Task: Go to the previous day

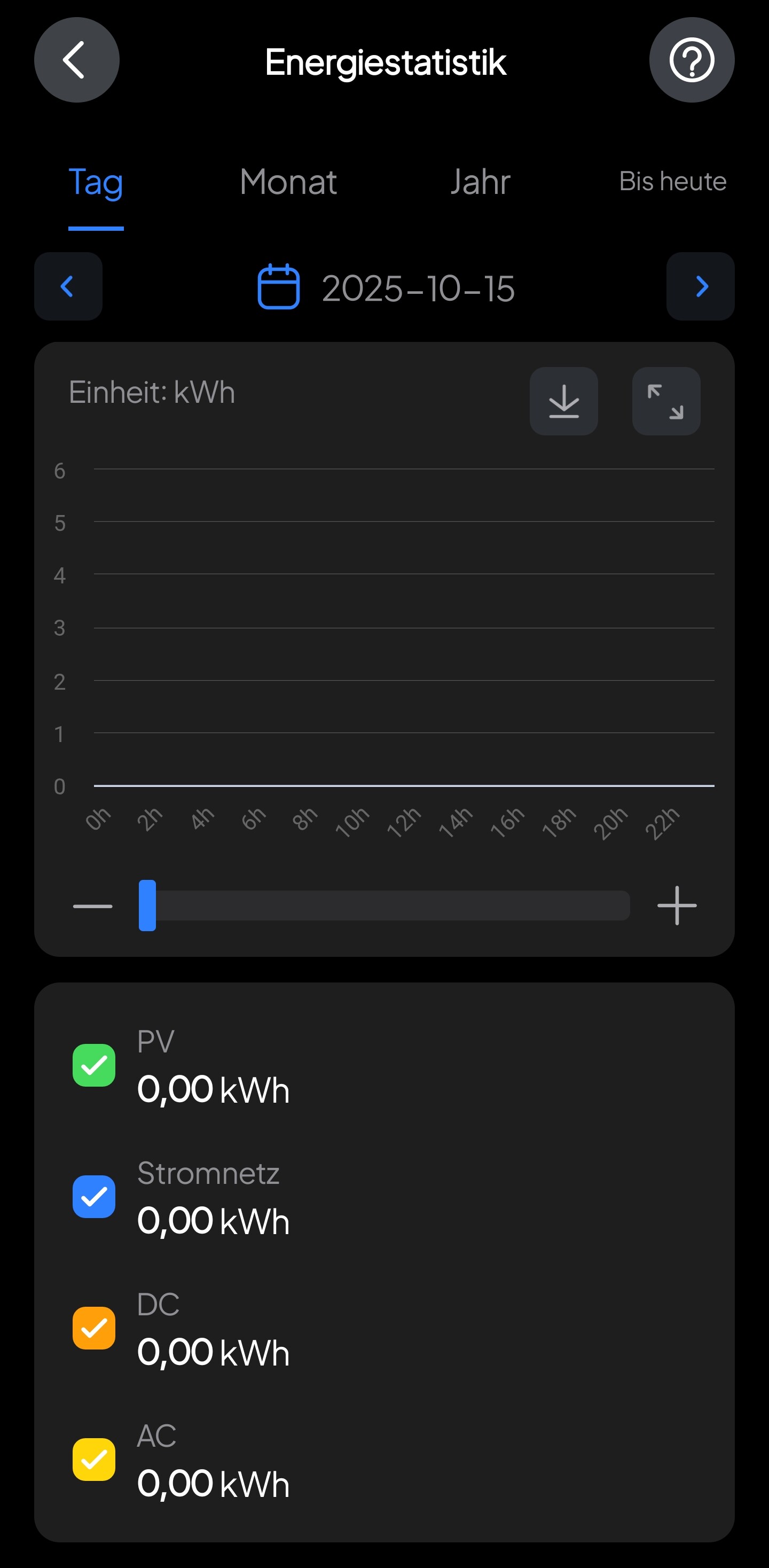Action: pyautogui.click(x=68, y=287)
